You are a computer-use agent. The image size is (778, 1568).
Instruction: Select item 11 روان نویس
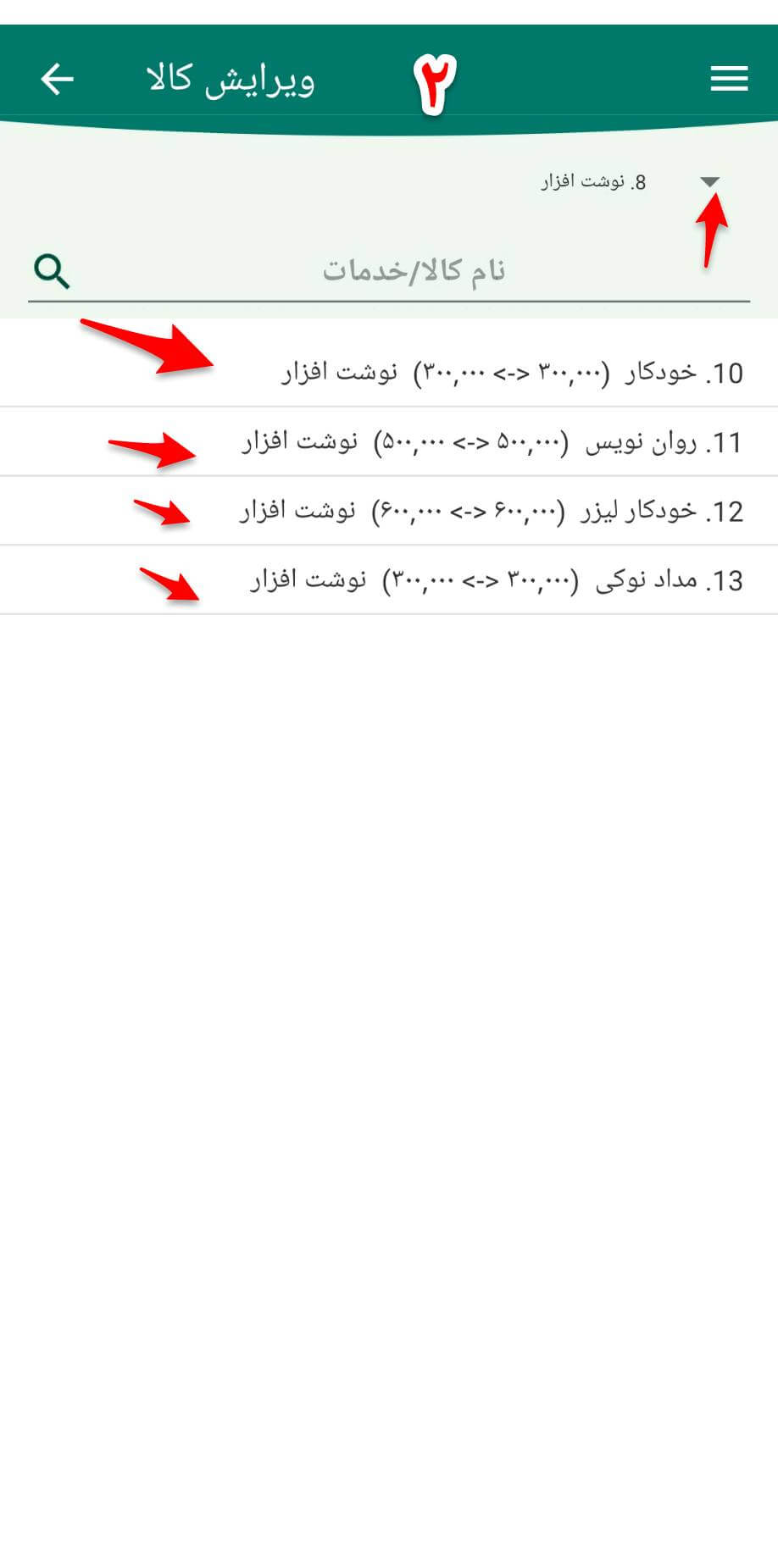[x=492, y=442]
